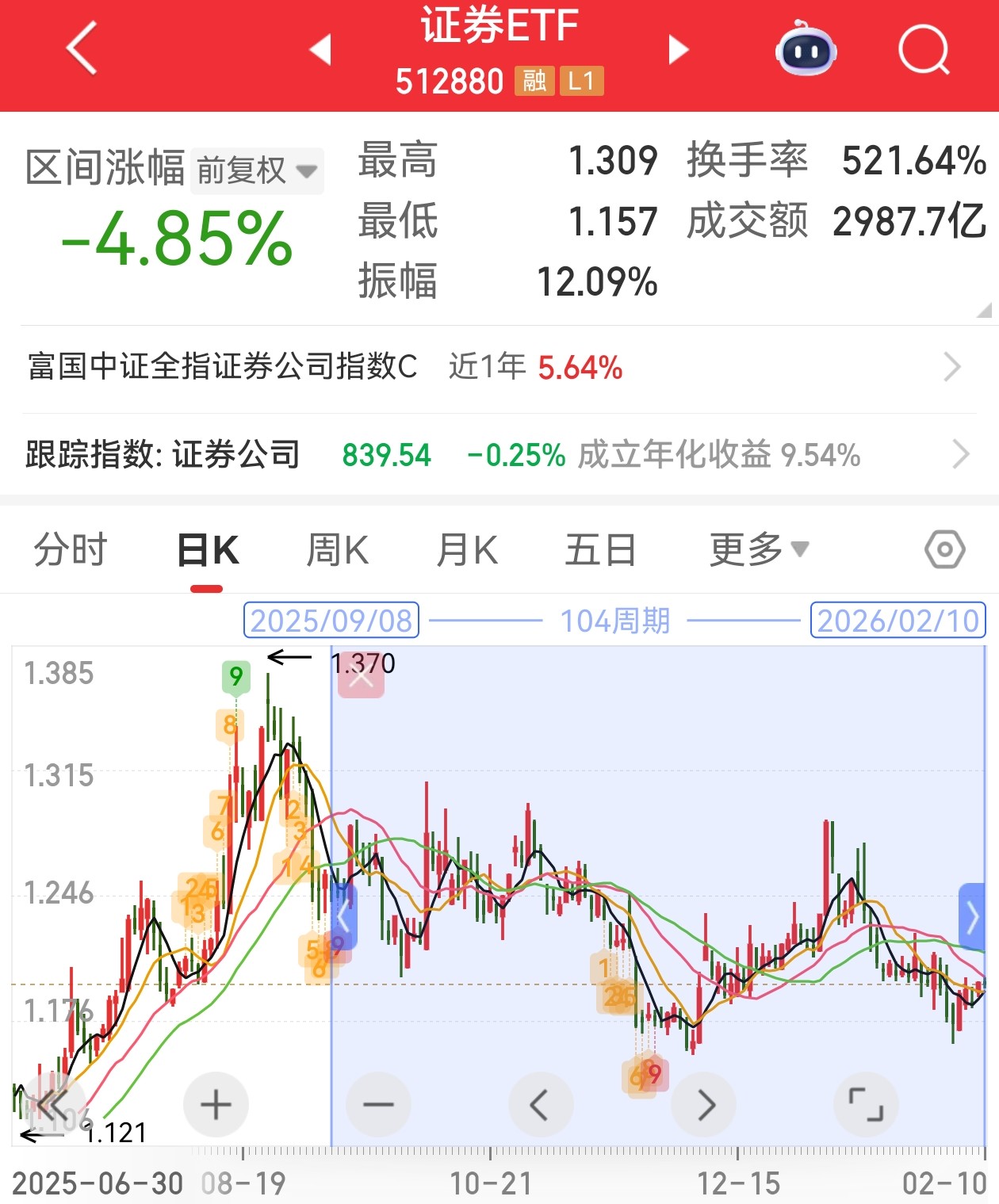Switch to the 周K chart tab
This screenshot has height=1204, width=999.
pos(338,550)
